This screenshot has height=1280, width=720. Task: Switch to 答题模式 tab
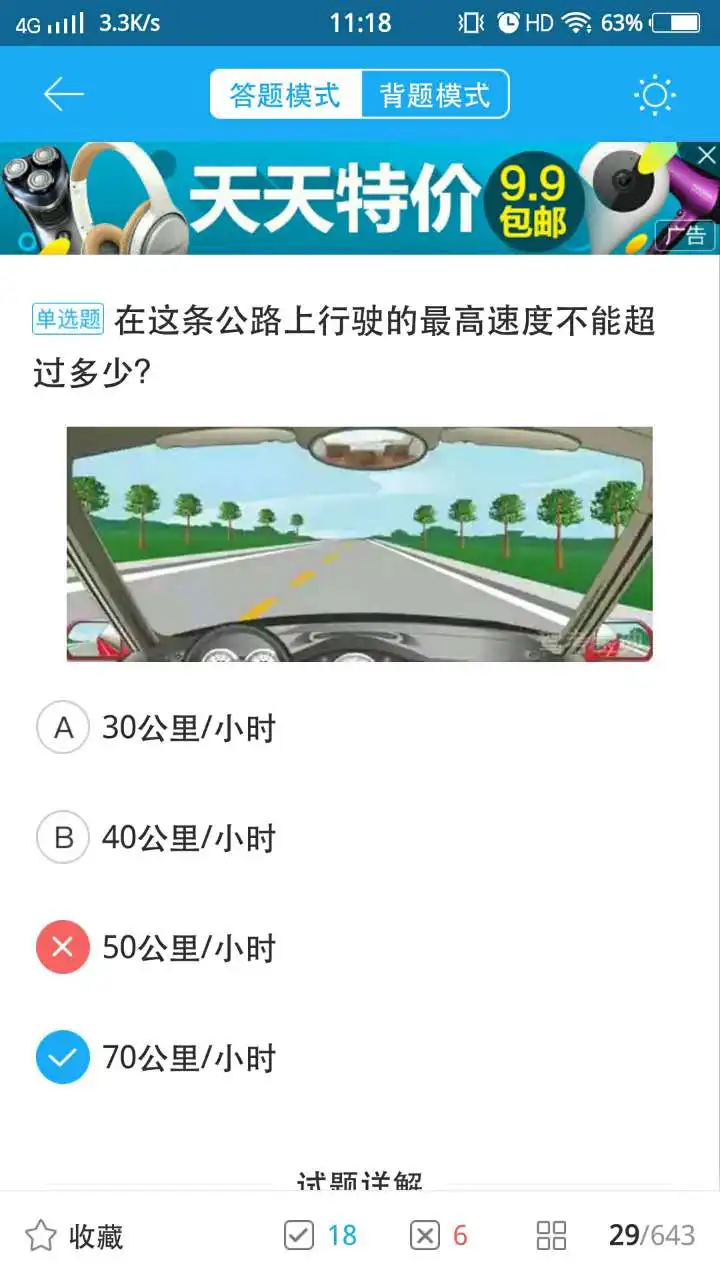(x=285, y=95)
